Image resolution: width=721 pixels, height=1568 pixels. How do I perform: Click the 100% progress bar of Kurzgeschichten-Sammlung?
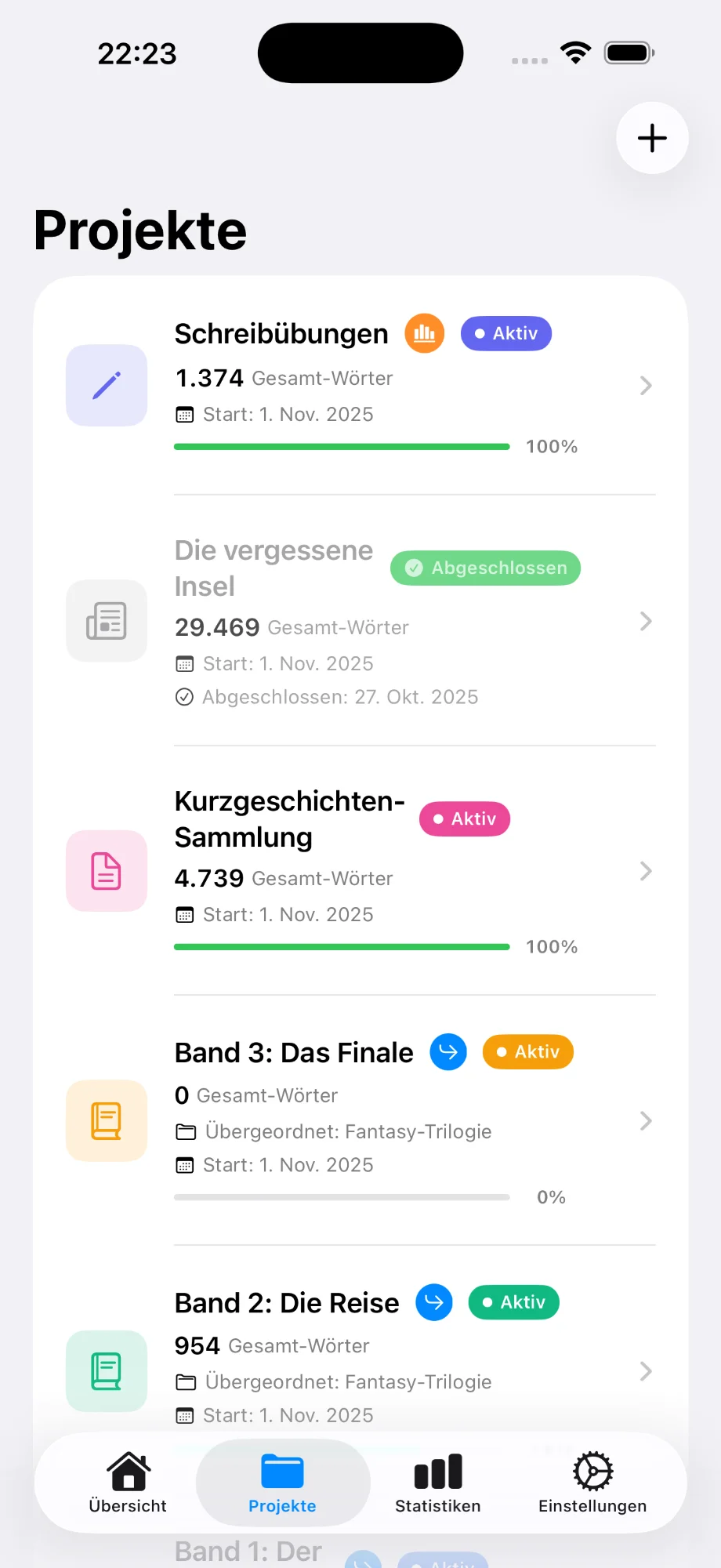tap(342, 946)
